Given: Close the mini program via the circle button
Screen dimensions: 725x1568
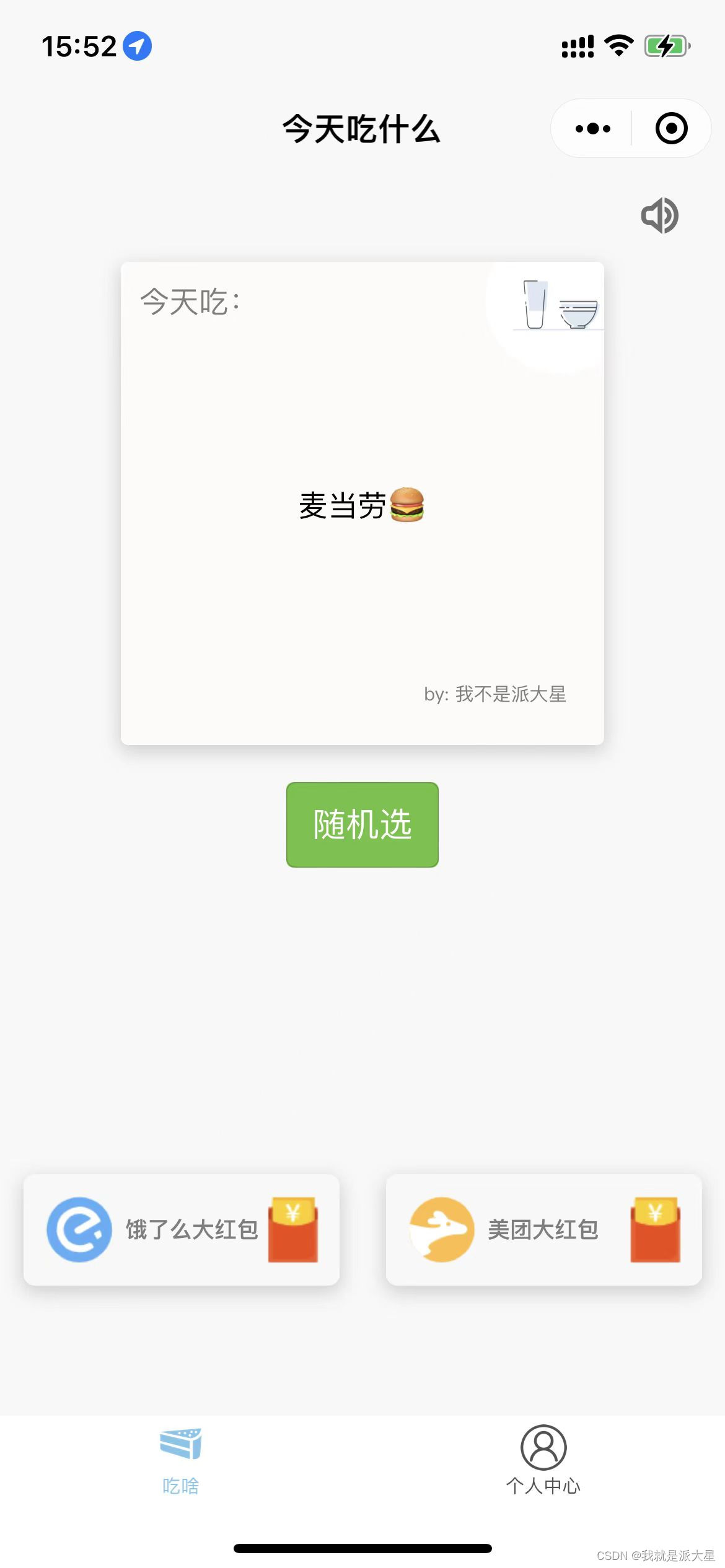Looking at the screenshot, I should click(671, 129).
